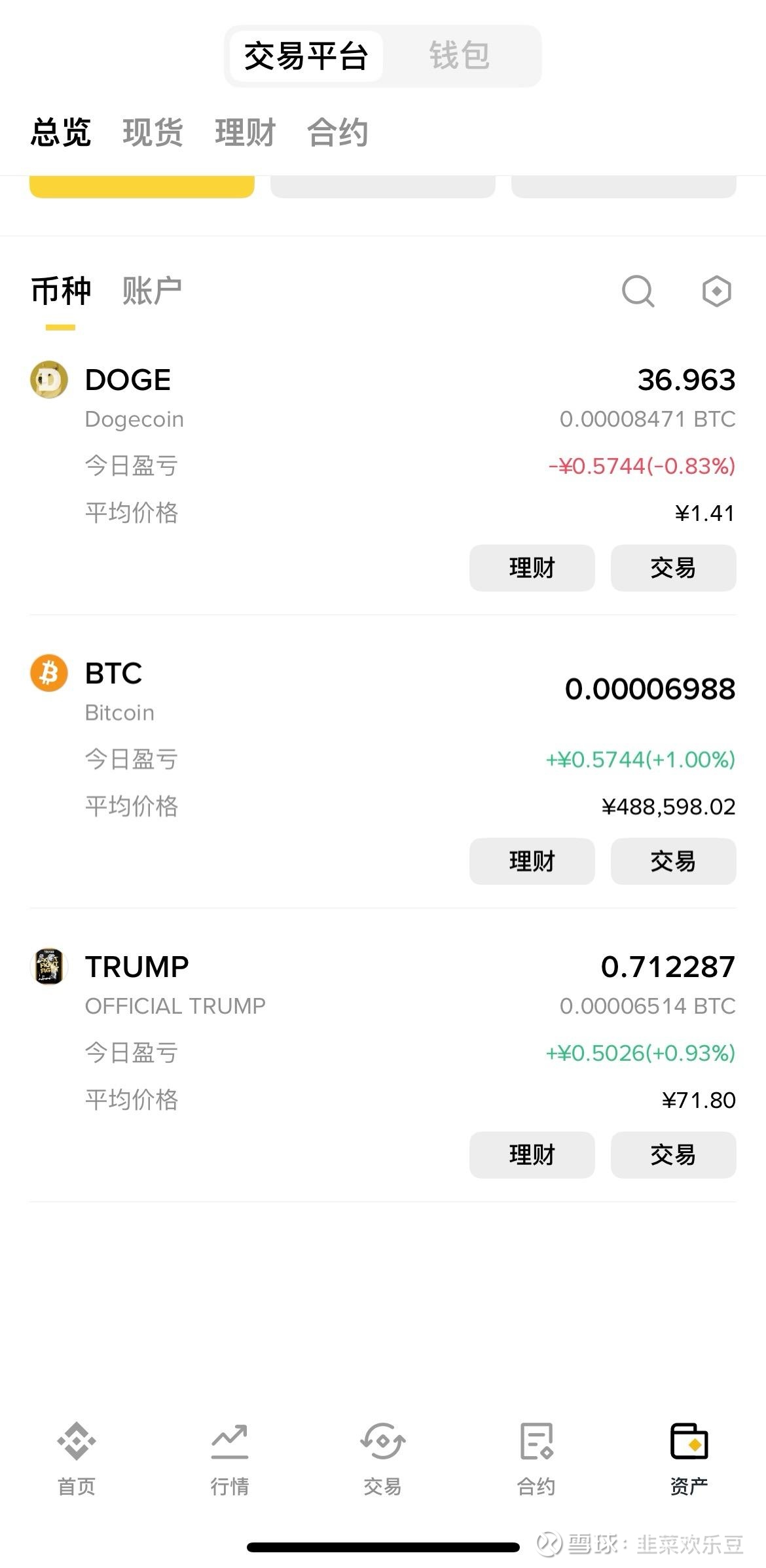Screen dimensions: 766x1568
Task: Open the search icon on assets page
Action: [637, 292]
